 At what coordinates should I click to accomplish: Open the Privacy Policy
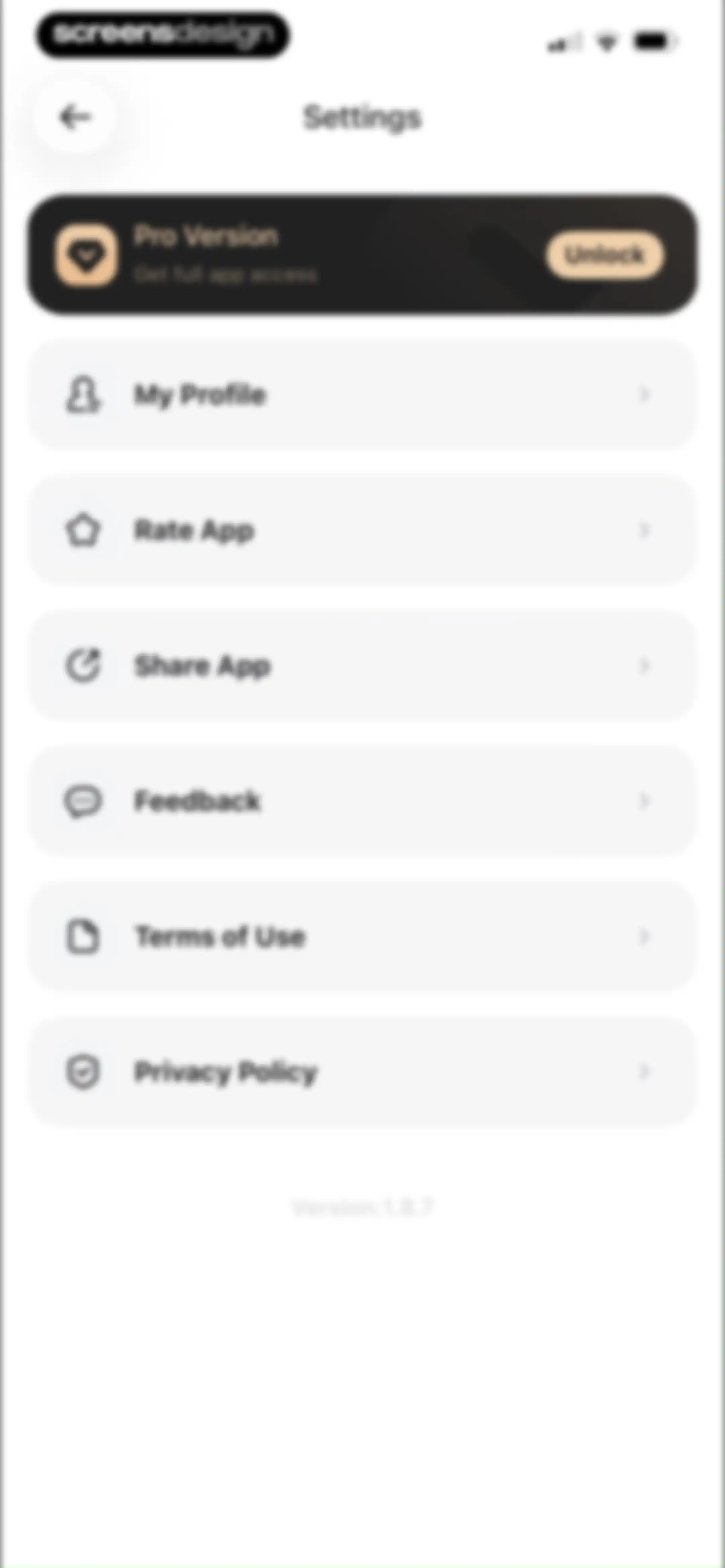tap(362, 1071)
